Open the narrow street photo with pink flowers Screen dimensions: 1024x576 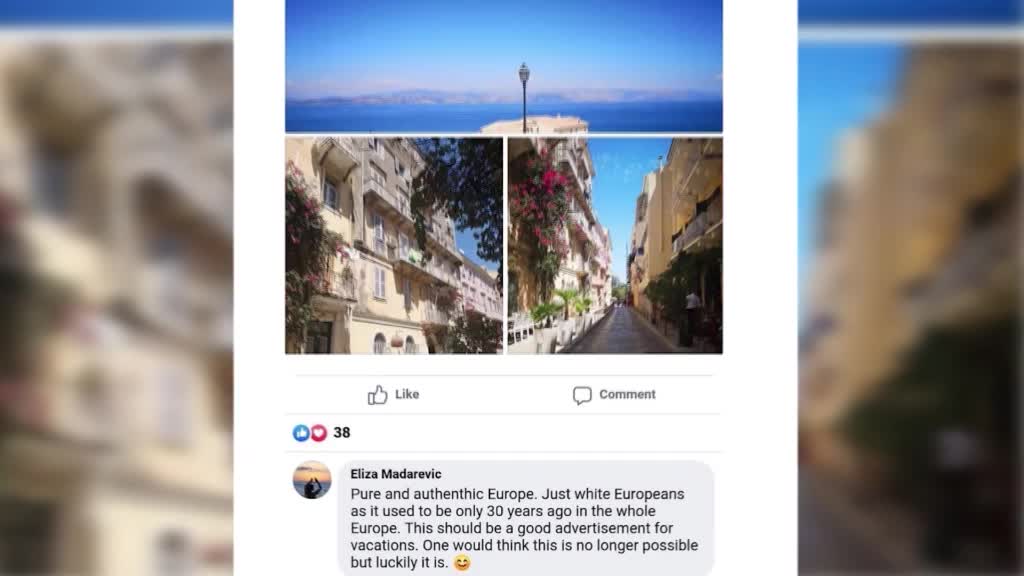coord(614,245)
